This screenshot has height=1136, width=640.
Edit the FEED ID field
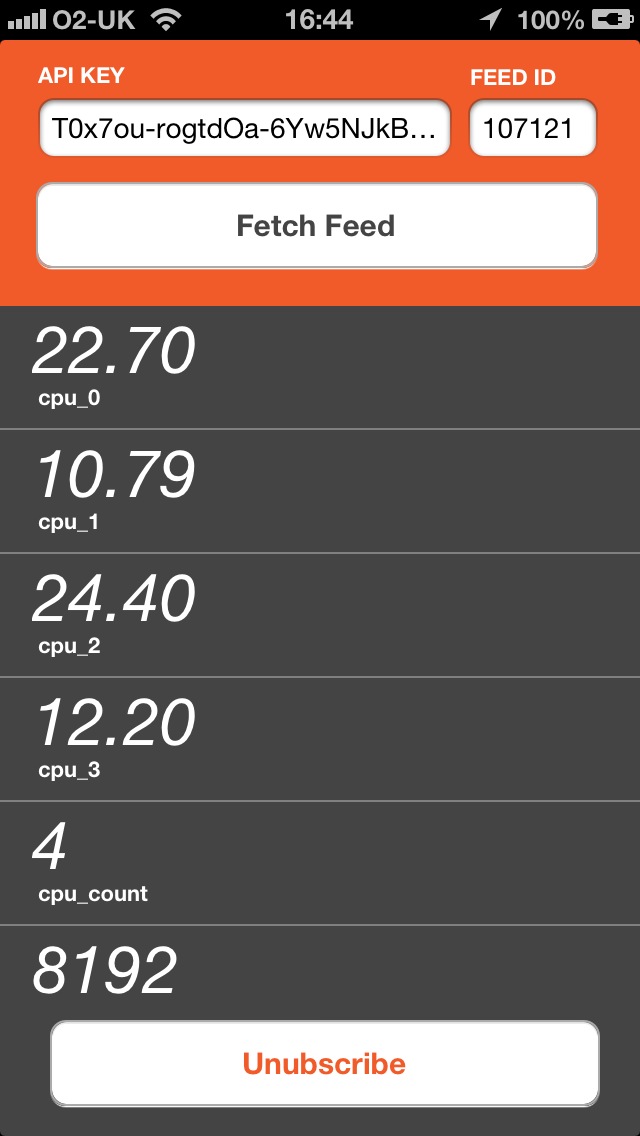coord(533,128)
